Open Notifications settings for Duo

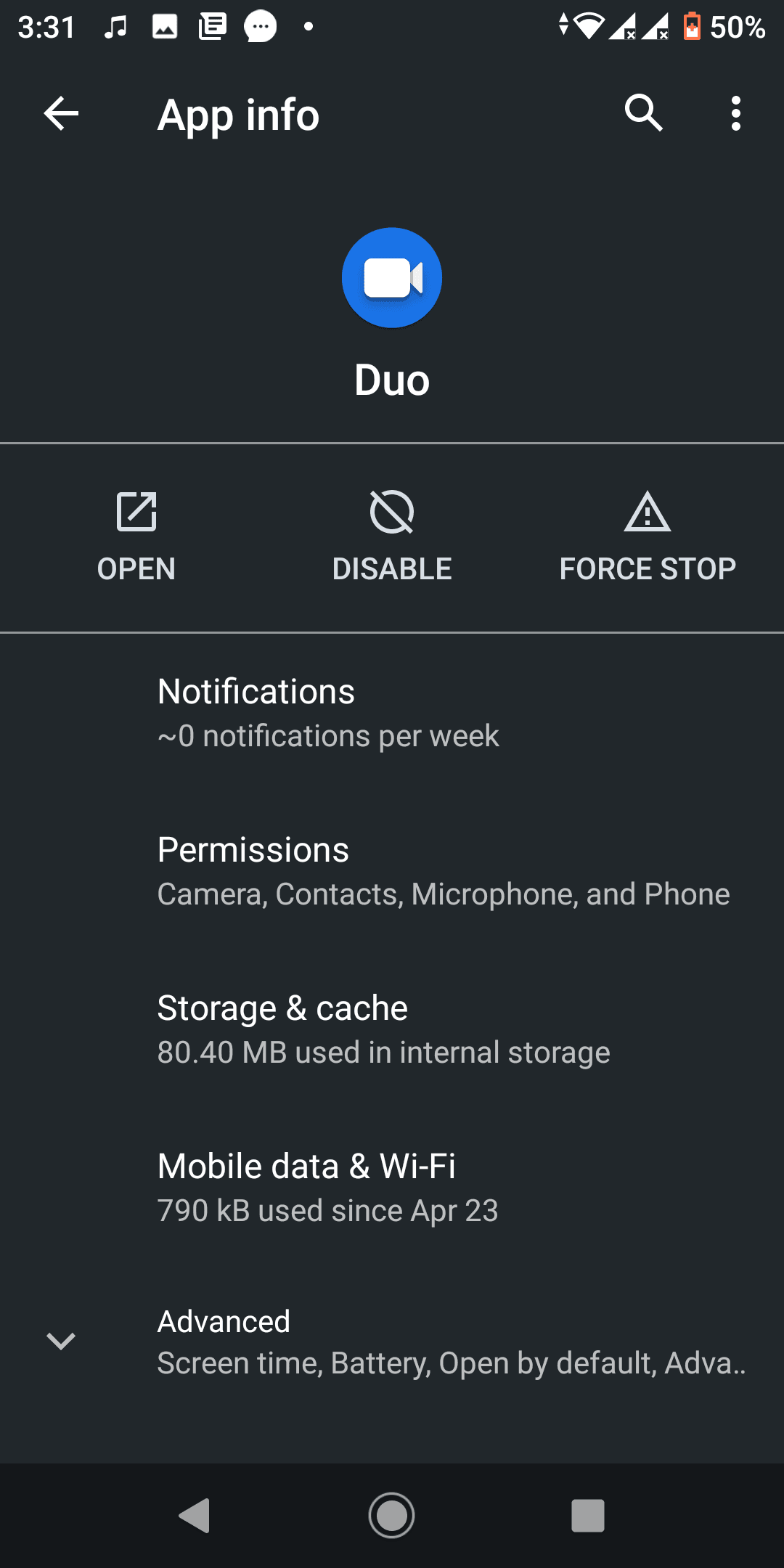click(392, 712)
